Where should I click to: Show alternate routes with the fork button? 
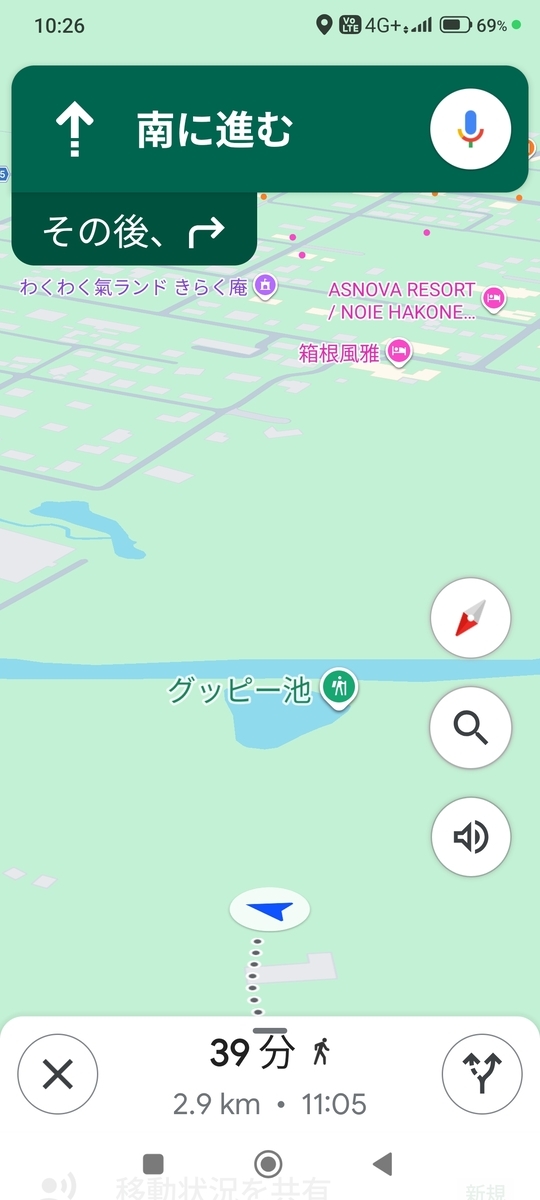point(482,1075)
